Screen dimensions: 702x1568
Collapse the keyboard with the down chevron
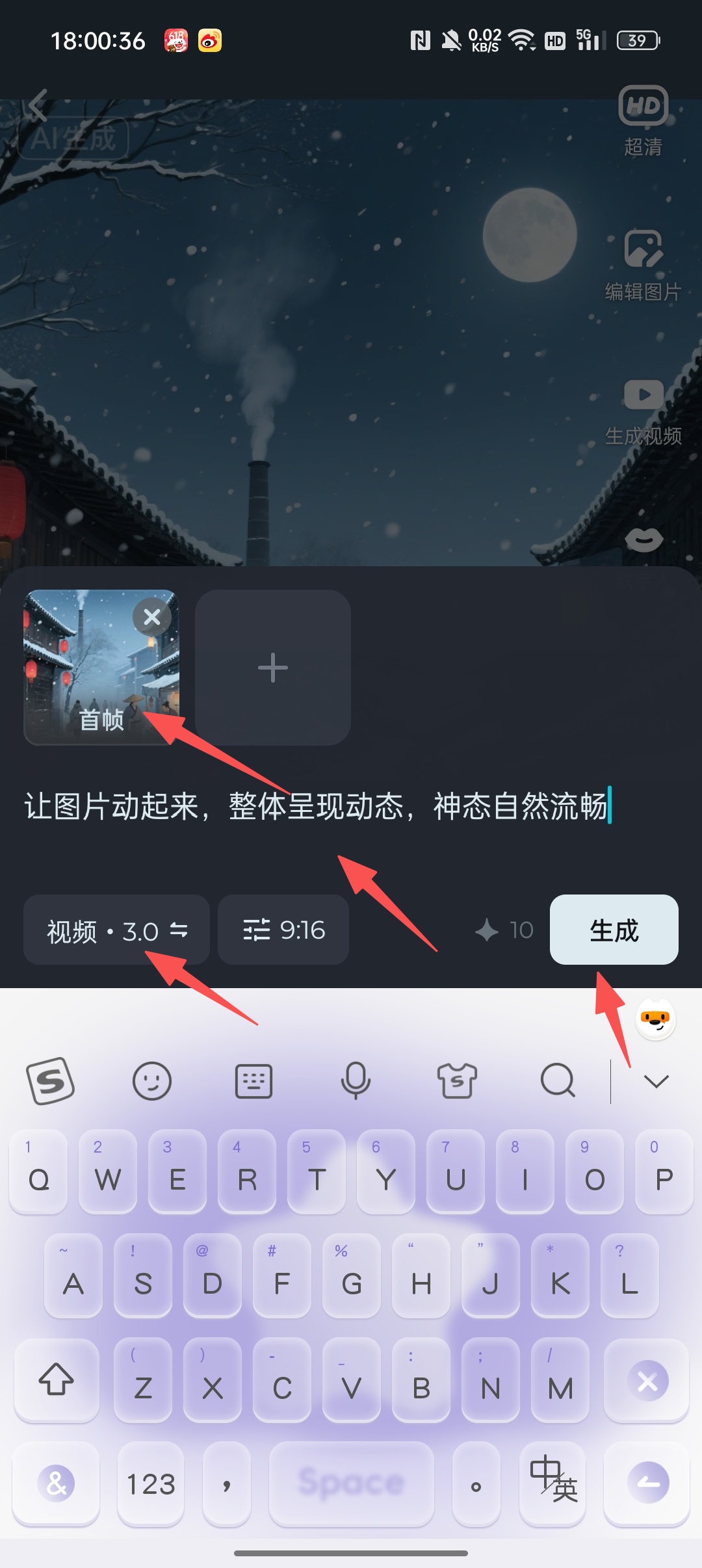pyautogui.click(x=656, y=1081)
